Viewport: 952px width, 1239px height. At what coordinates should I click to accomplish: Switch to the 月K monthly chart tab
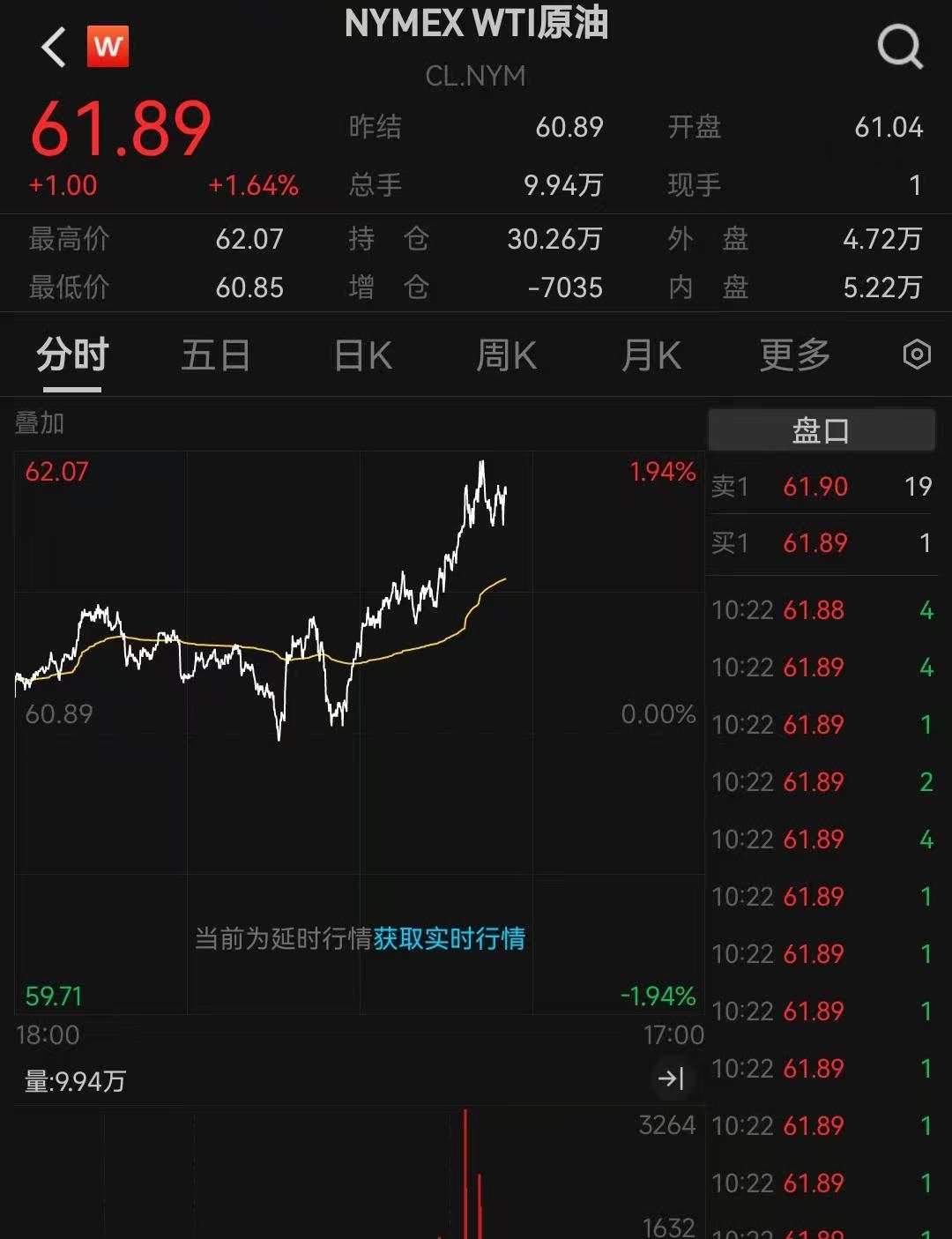[x=651, y=355]
